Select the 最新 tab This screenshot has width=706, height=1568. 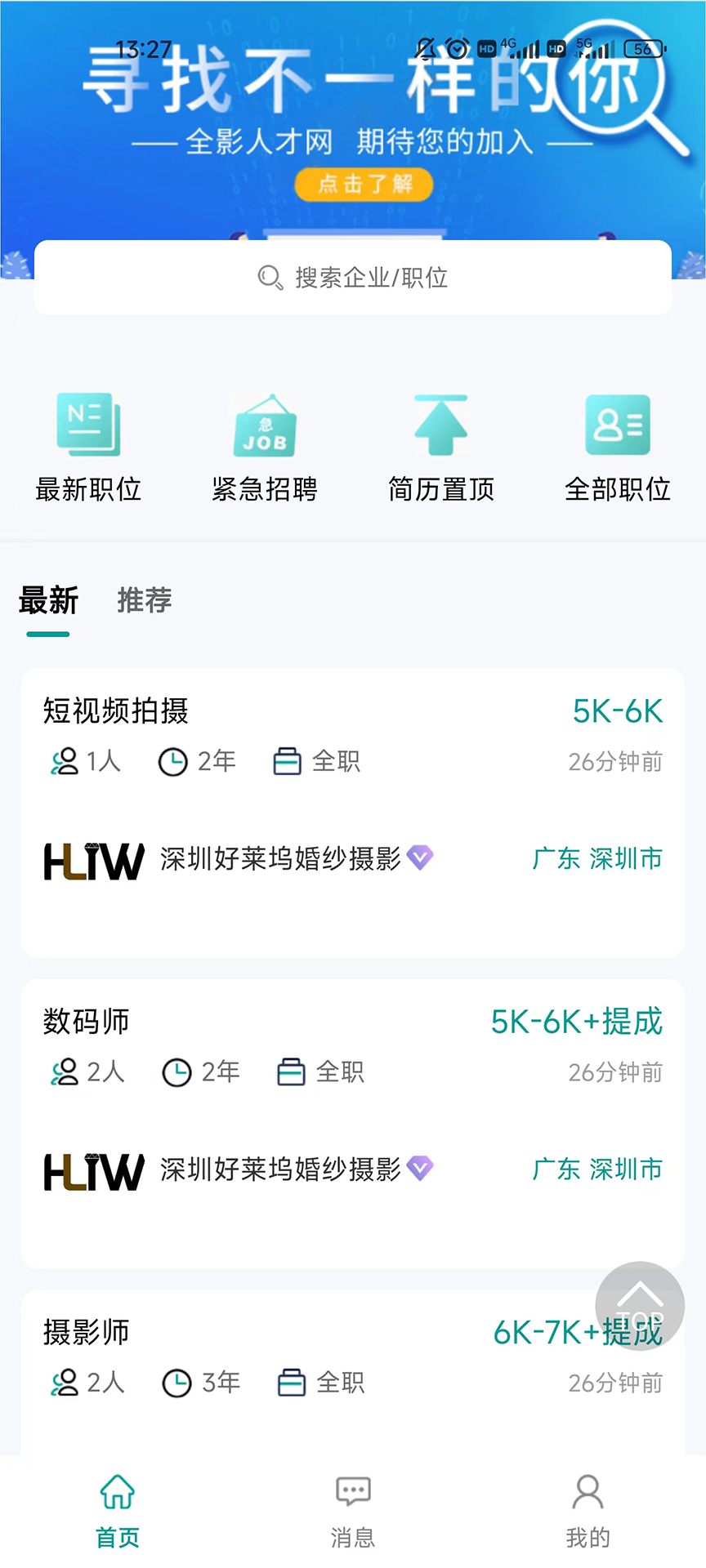coord(47,602)
